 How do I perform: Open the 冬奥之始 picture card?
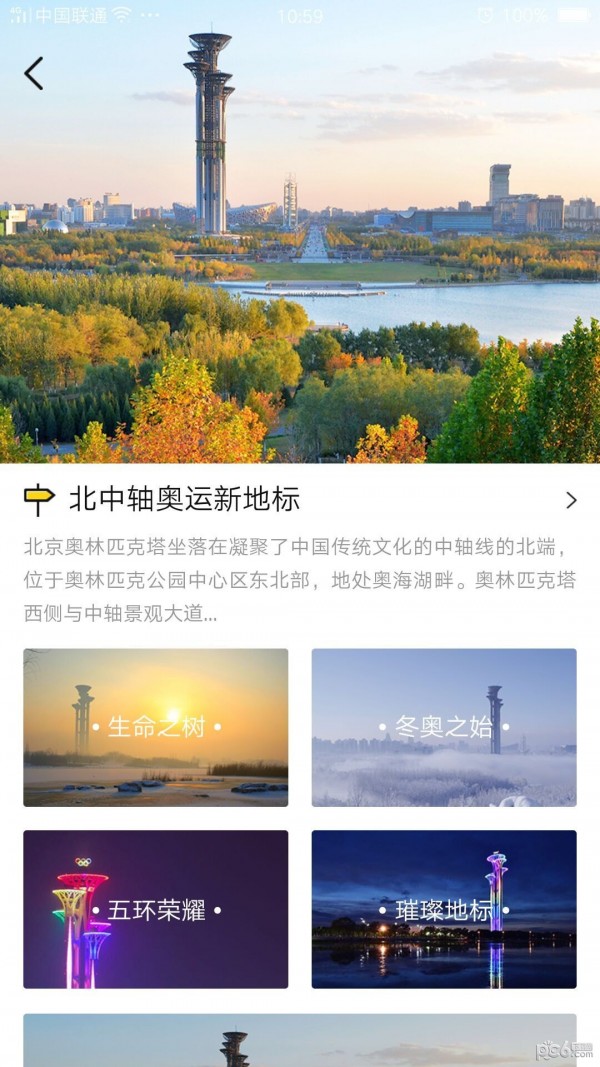[x=444, y=727]
